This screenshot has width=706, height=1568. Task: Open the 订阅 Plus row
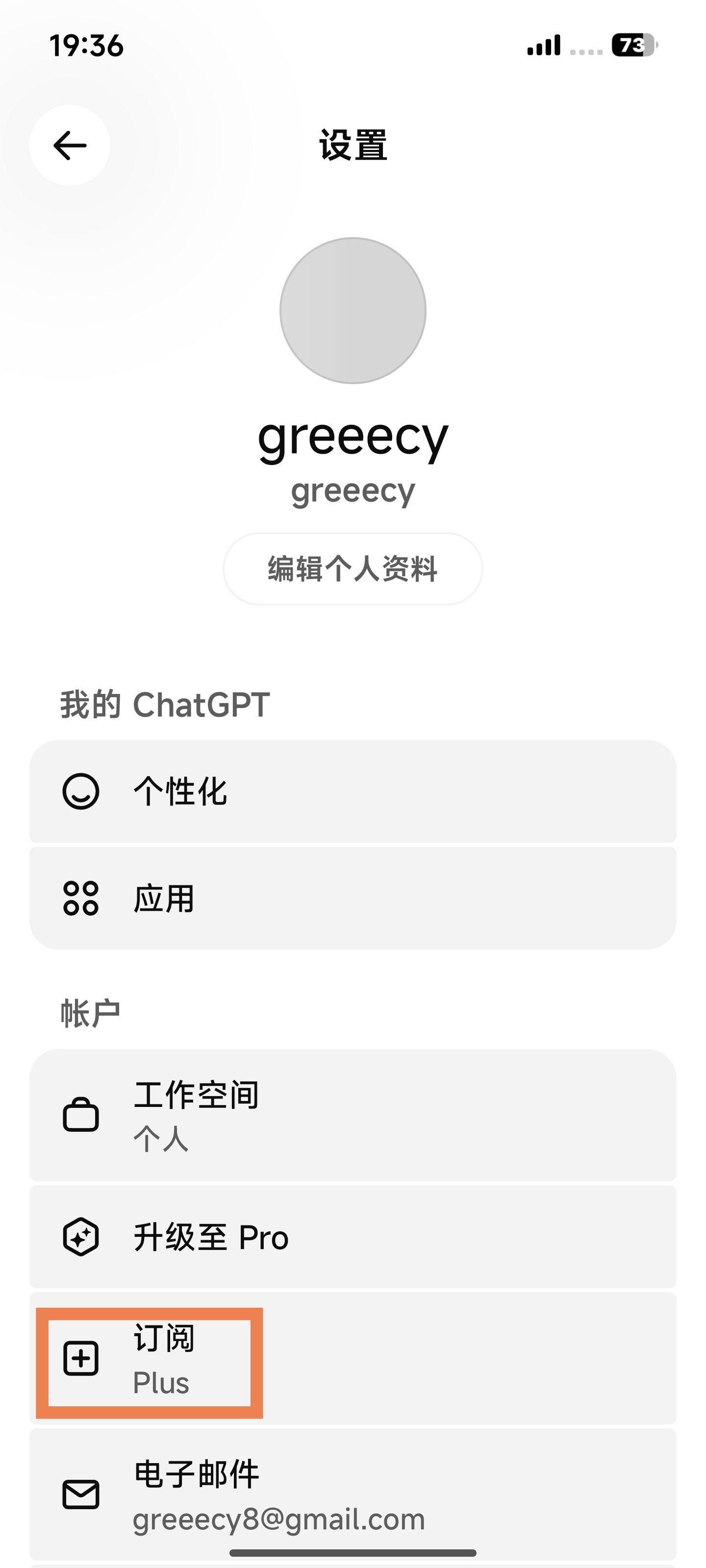353,1360
